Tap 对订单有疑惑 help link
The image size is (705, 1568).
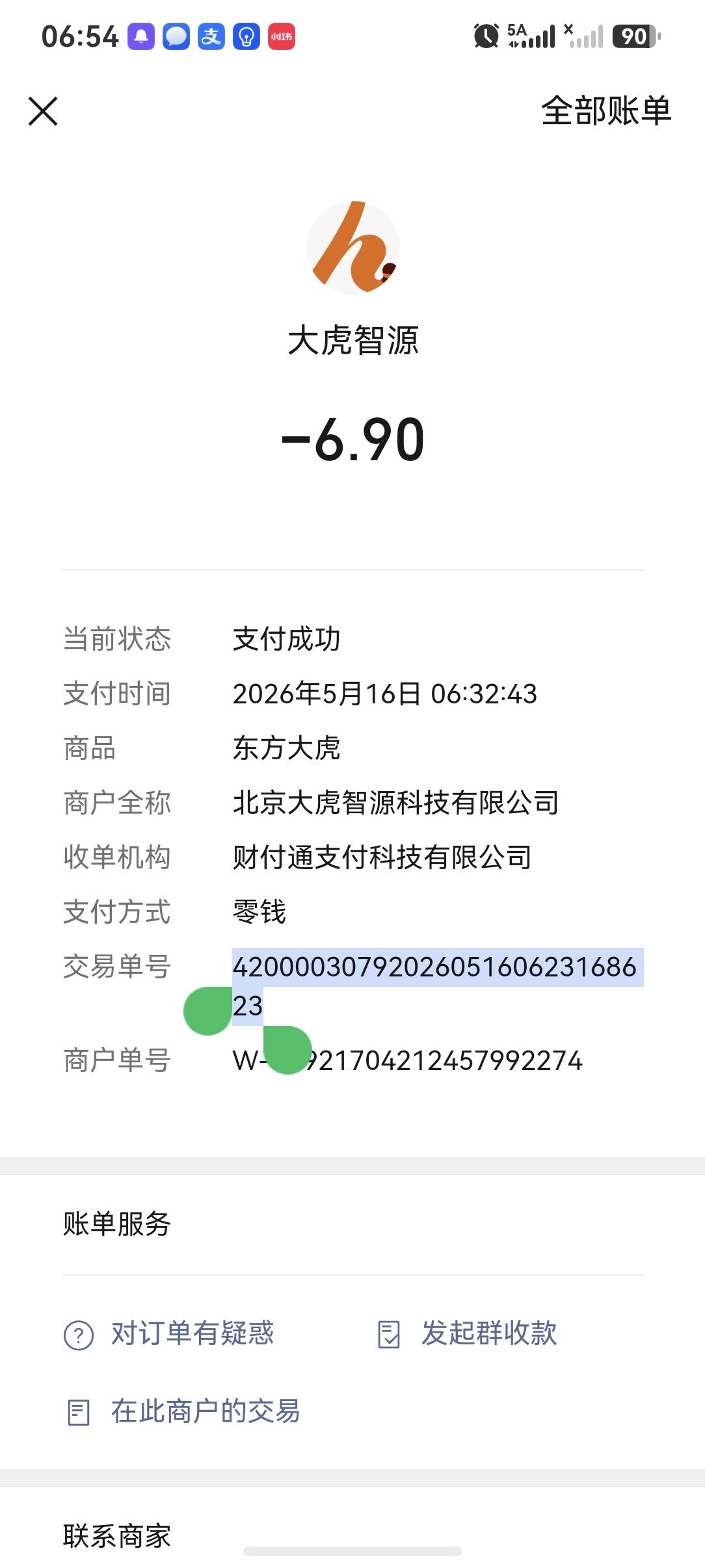[x=169, y=1334]
